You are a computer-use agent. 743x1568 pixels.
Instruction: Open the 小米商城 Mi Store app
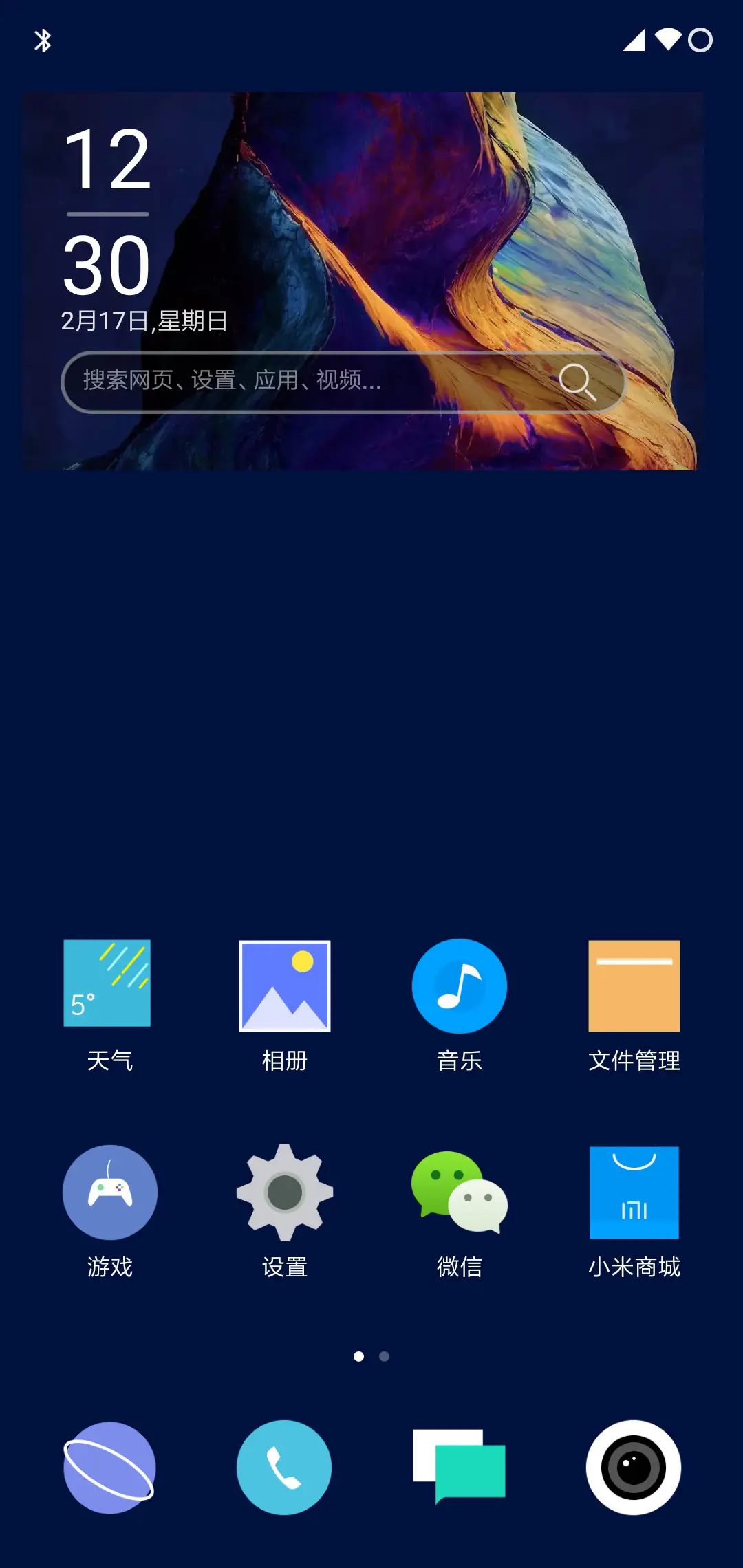(x=634, y=1193)
